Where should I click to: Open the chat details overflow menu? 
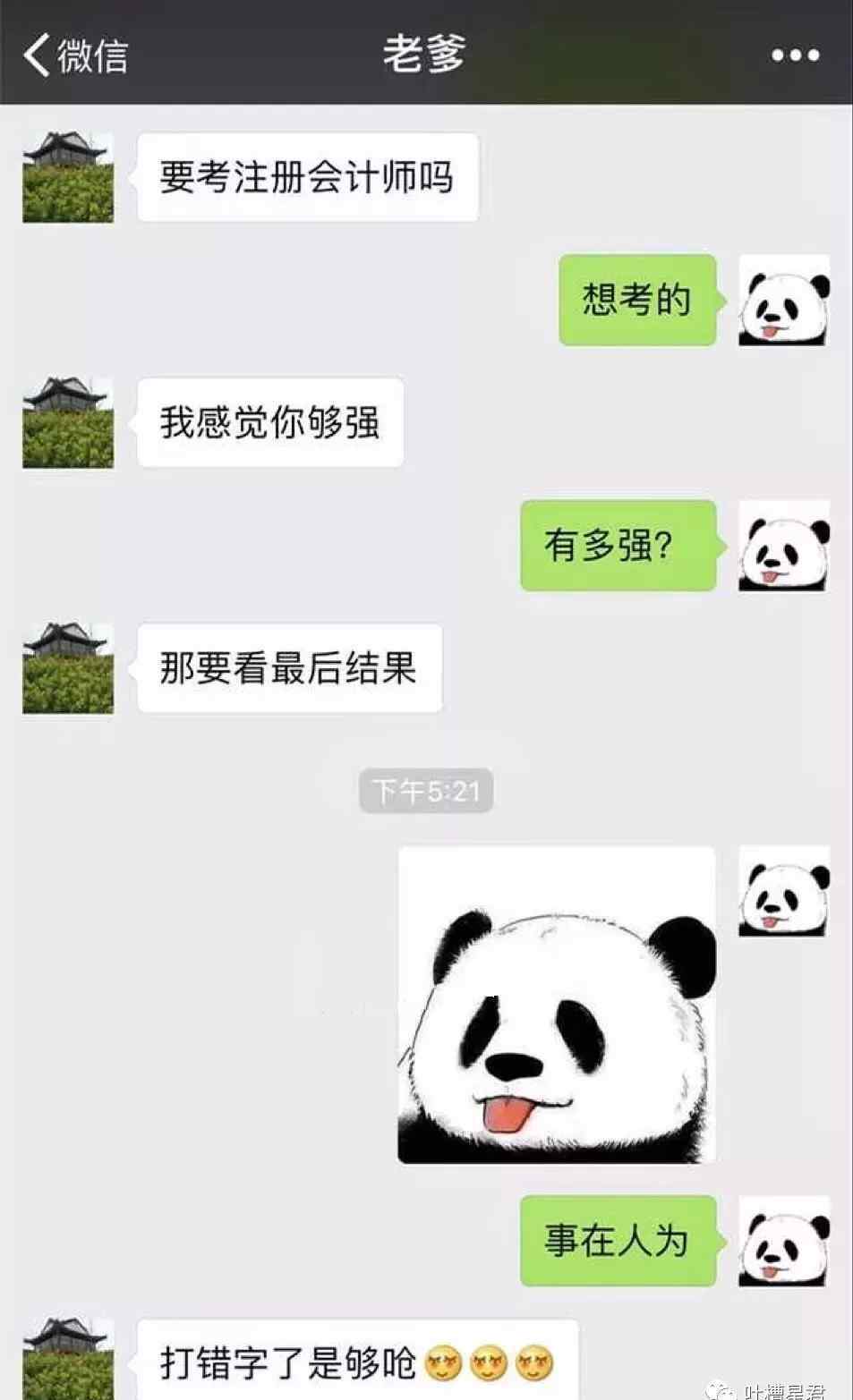tap(795, 55)
